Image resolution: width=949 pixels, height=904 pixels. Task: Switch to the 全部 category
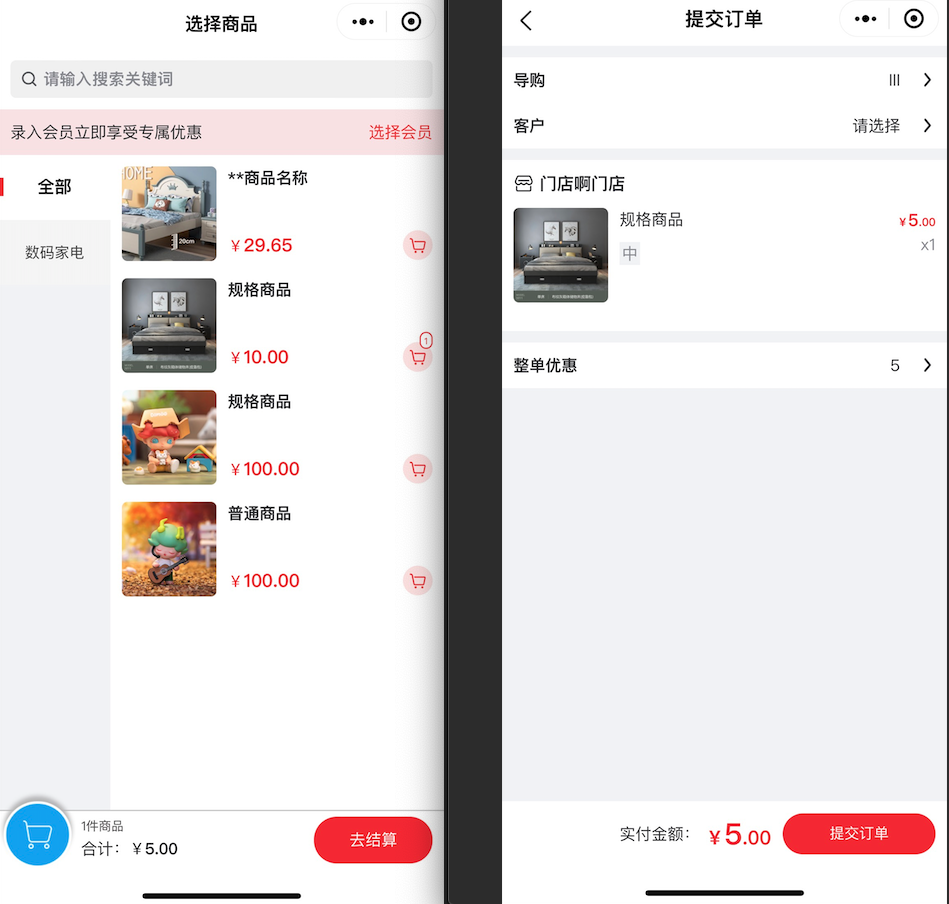55,187
